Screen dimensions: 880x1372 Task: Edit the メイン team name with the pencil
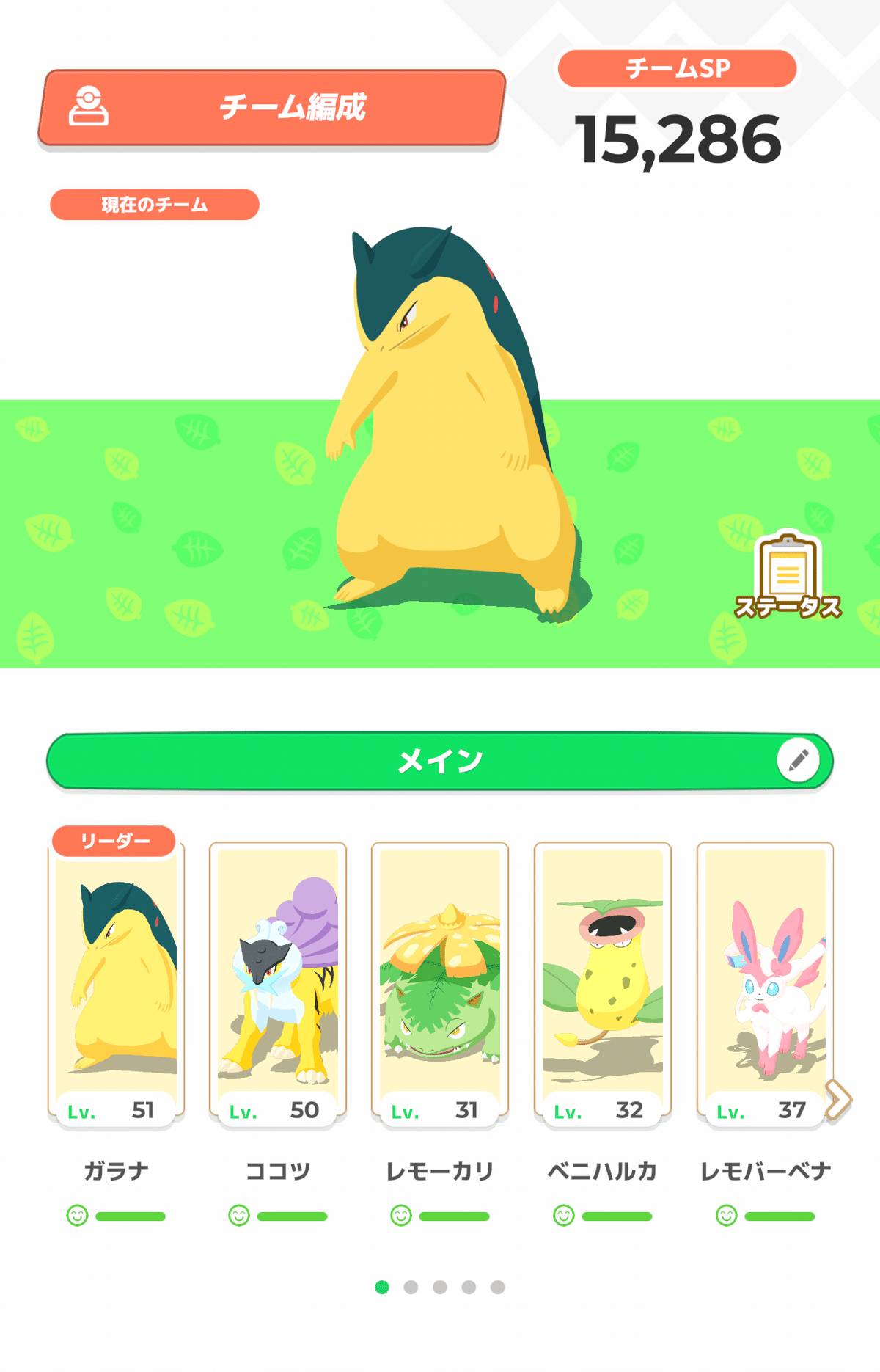tap(798, 760)
